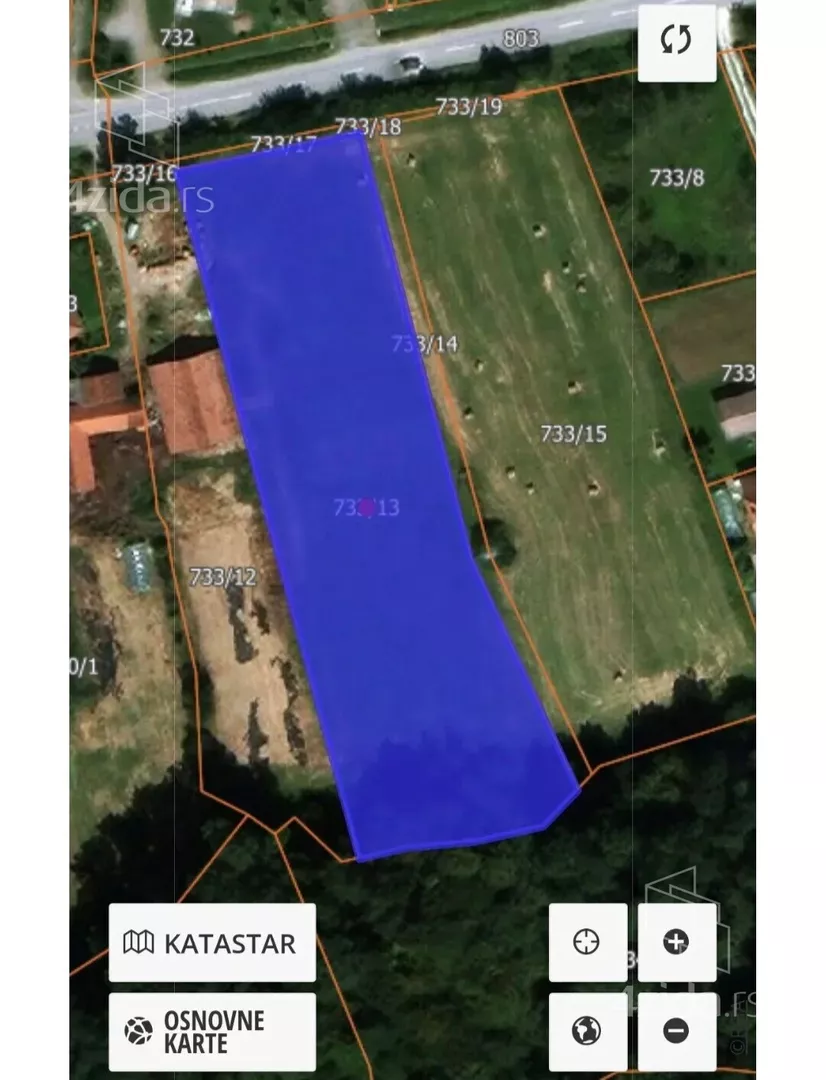This screenshot has width=826, height=1080.
Task: Open OSNOVNE KARTE base maps
Action: (x=212, y=1031)
